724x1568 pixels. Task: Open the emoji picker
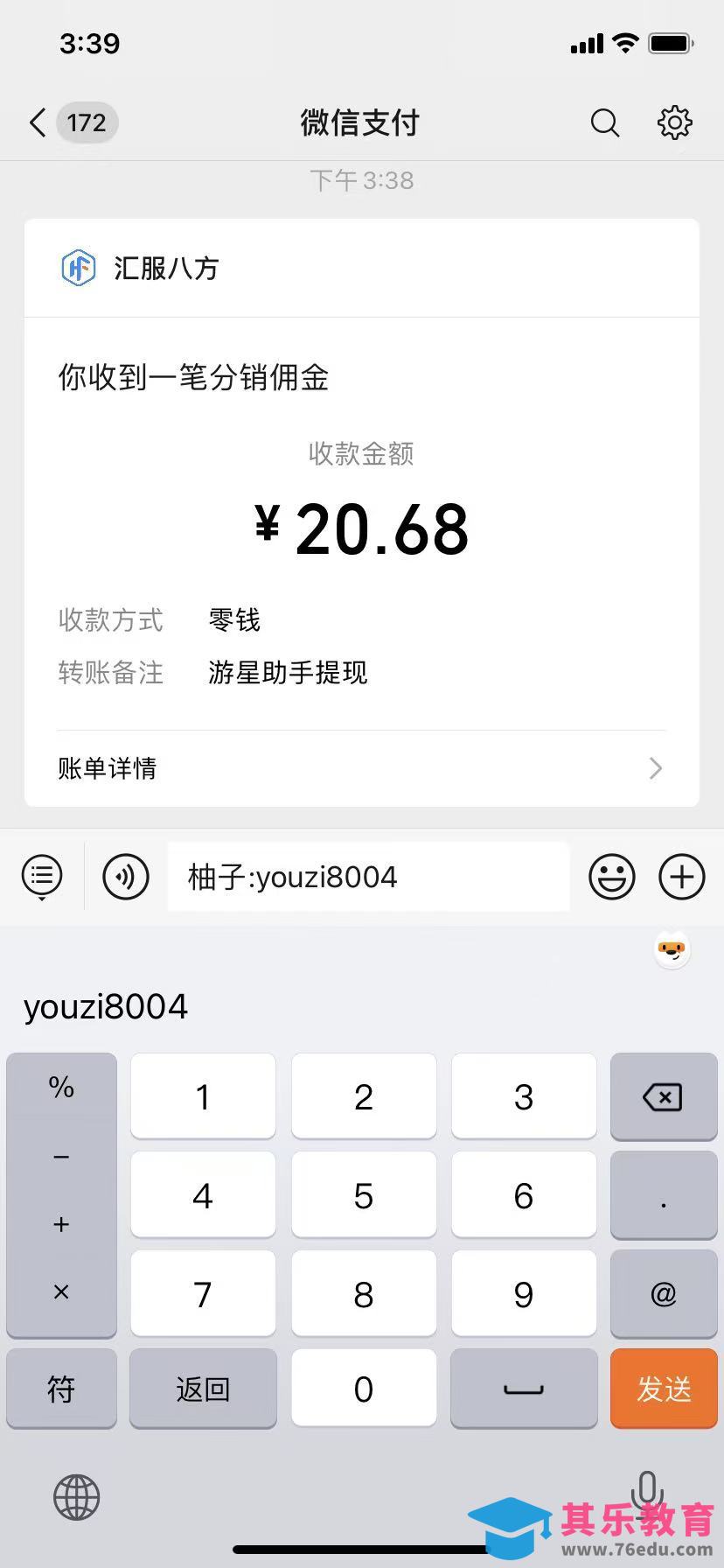pyautogui.click(x=611, y=876)
